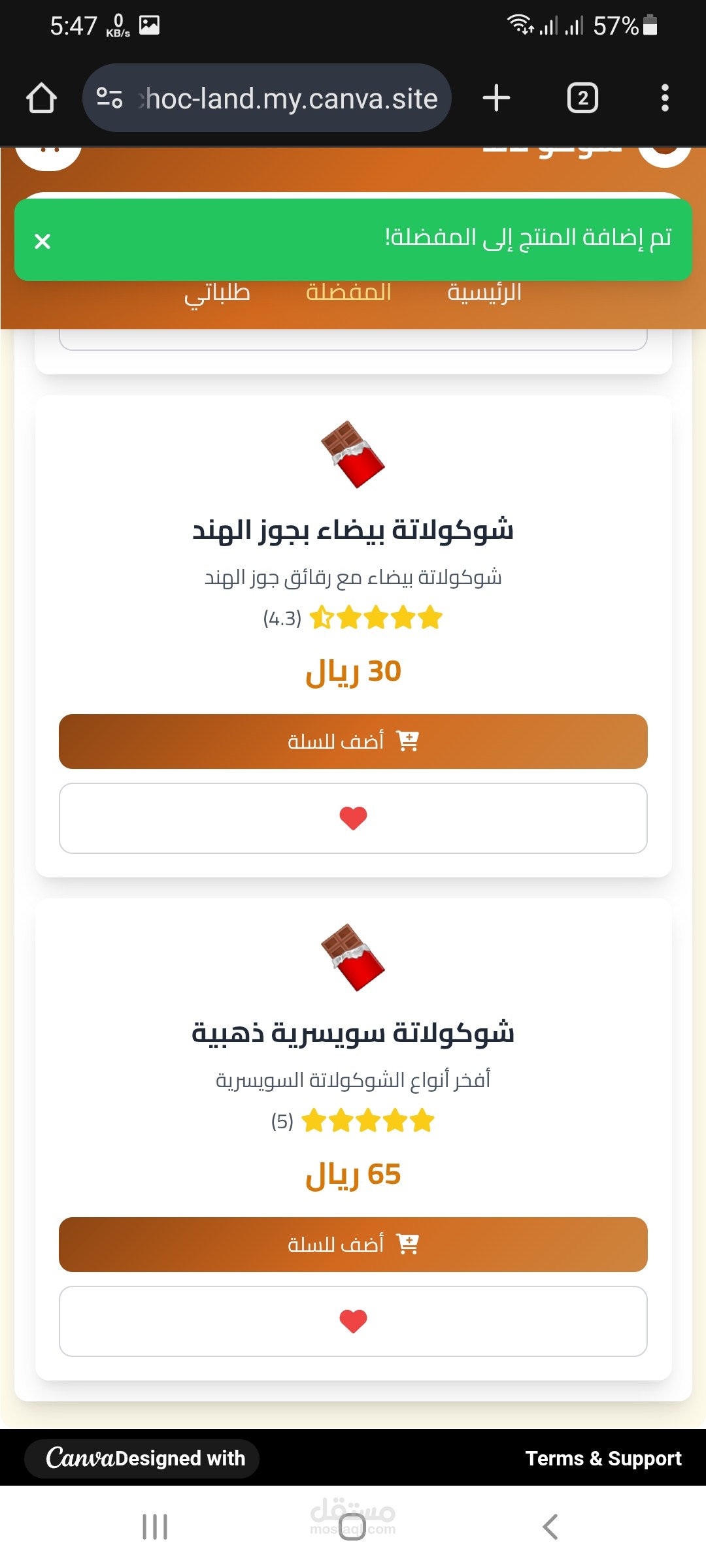706x1568 pixels.
Task: Dismiss the green favorites notification banner
Action: [x=42, y=241]
